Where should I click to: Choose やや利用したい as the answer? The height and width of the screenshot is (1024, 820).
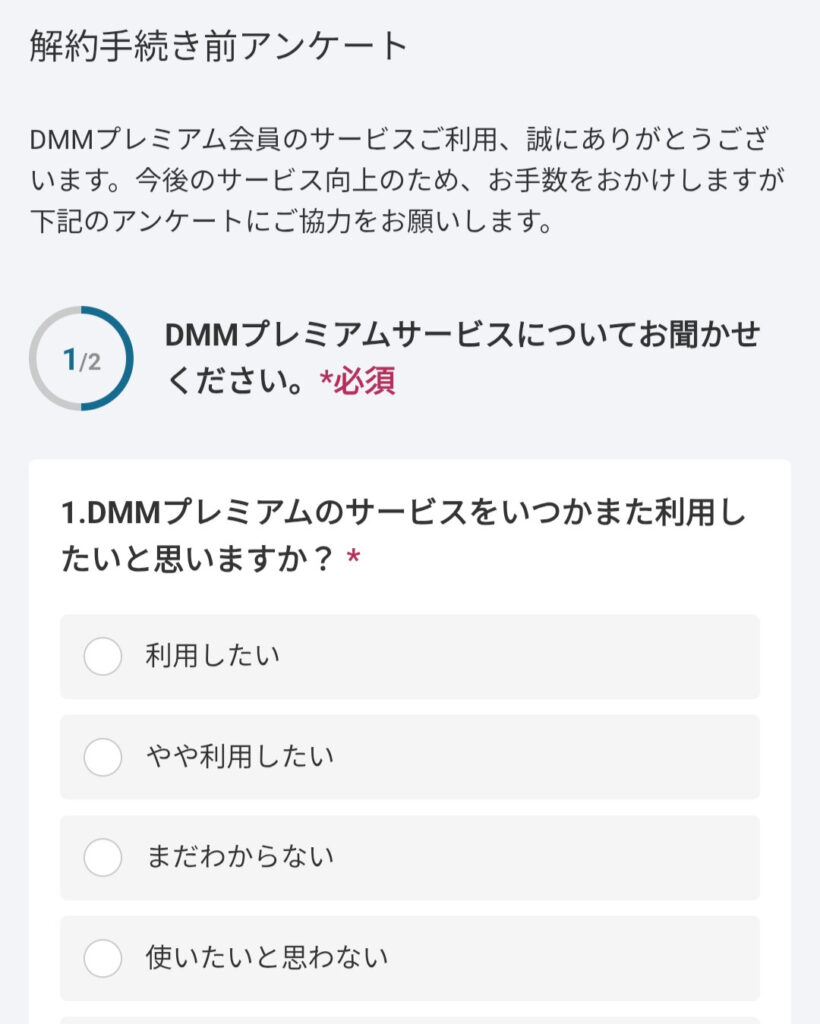click(x=103, y=757)
